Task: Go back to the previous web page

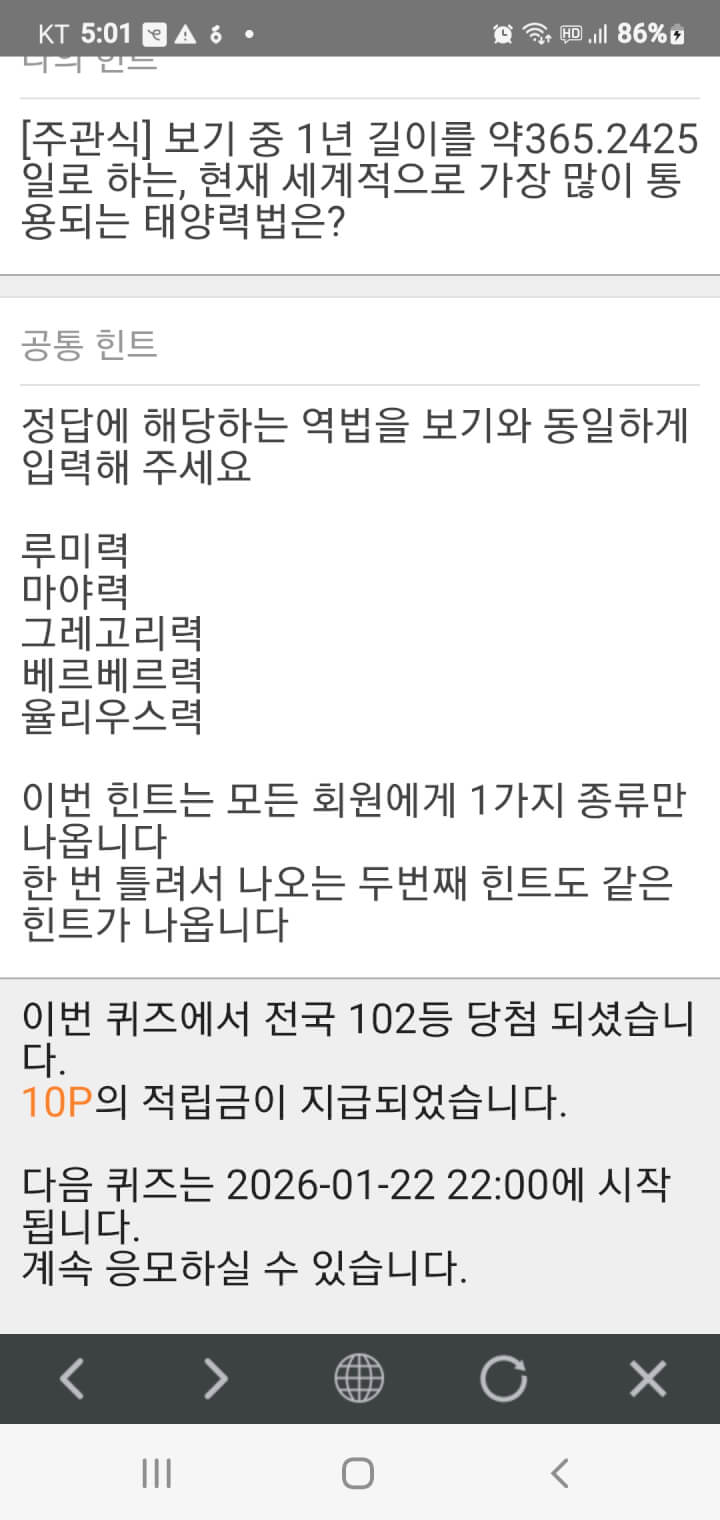Action: pyautogui.click(x=71, y=1380)
